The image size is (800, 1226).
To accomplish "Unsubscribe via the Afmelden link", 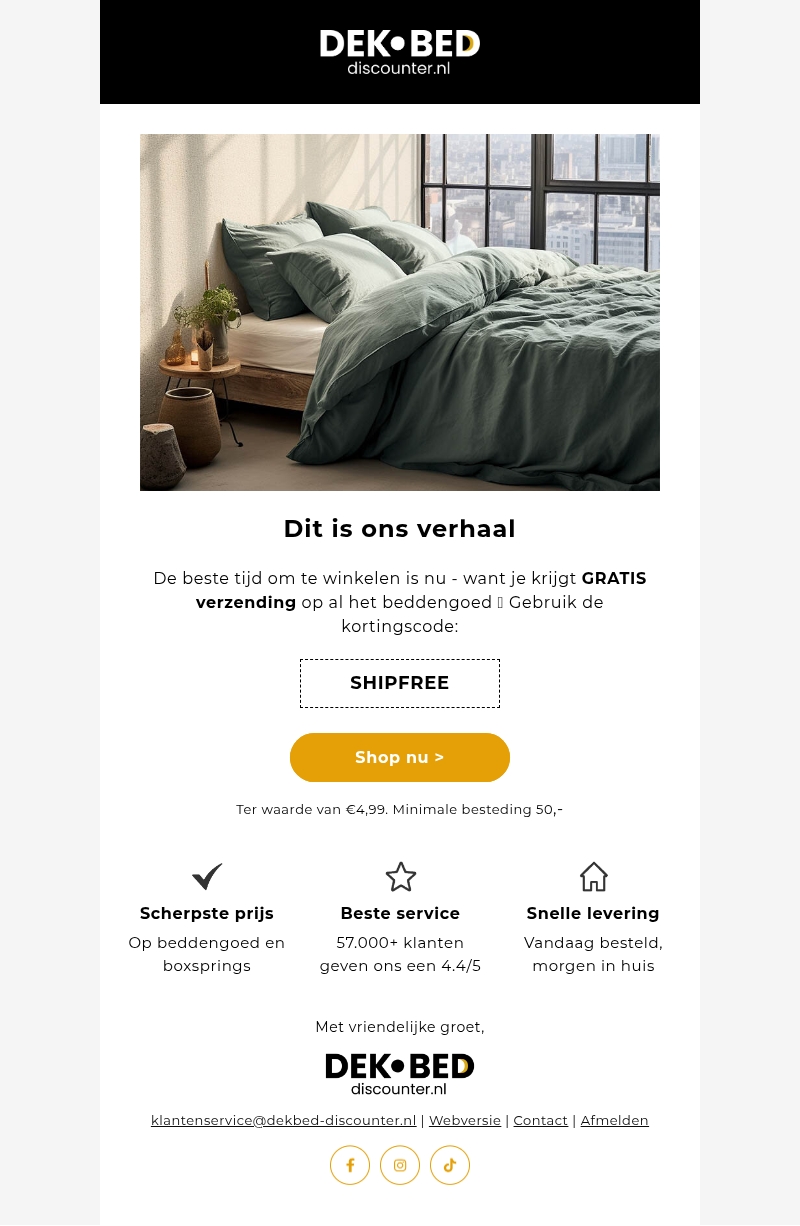I will 614,1120.
